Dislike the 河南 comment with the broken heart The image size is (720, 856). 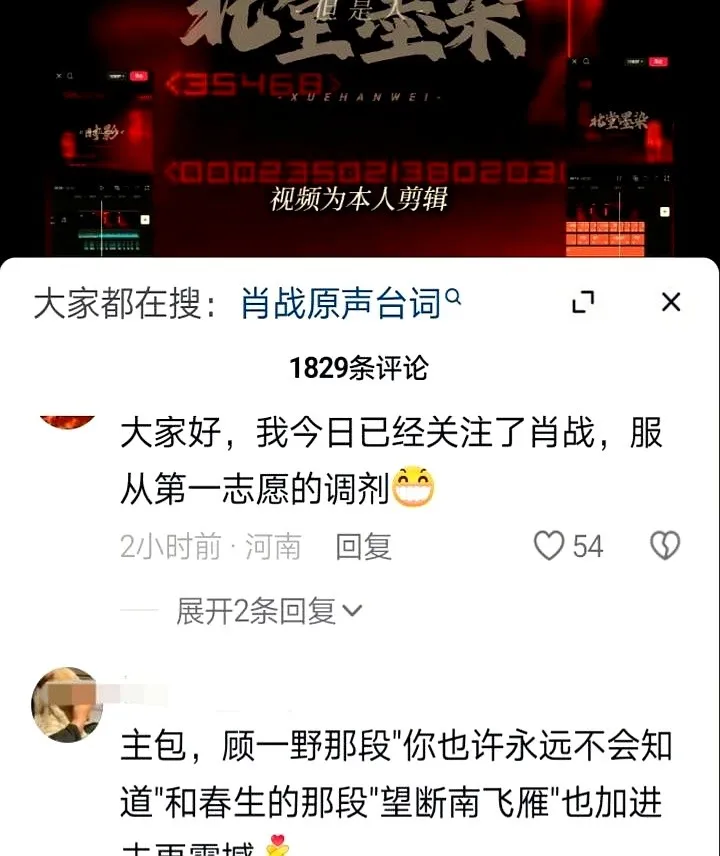(664, 546)
